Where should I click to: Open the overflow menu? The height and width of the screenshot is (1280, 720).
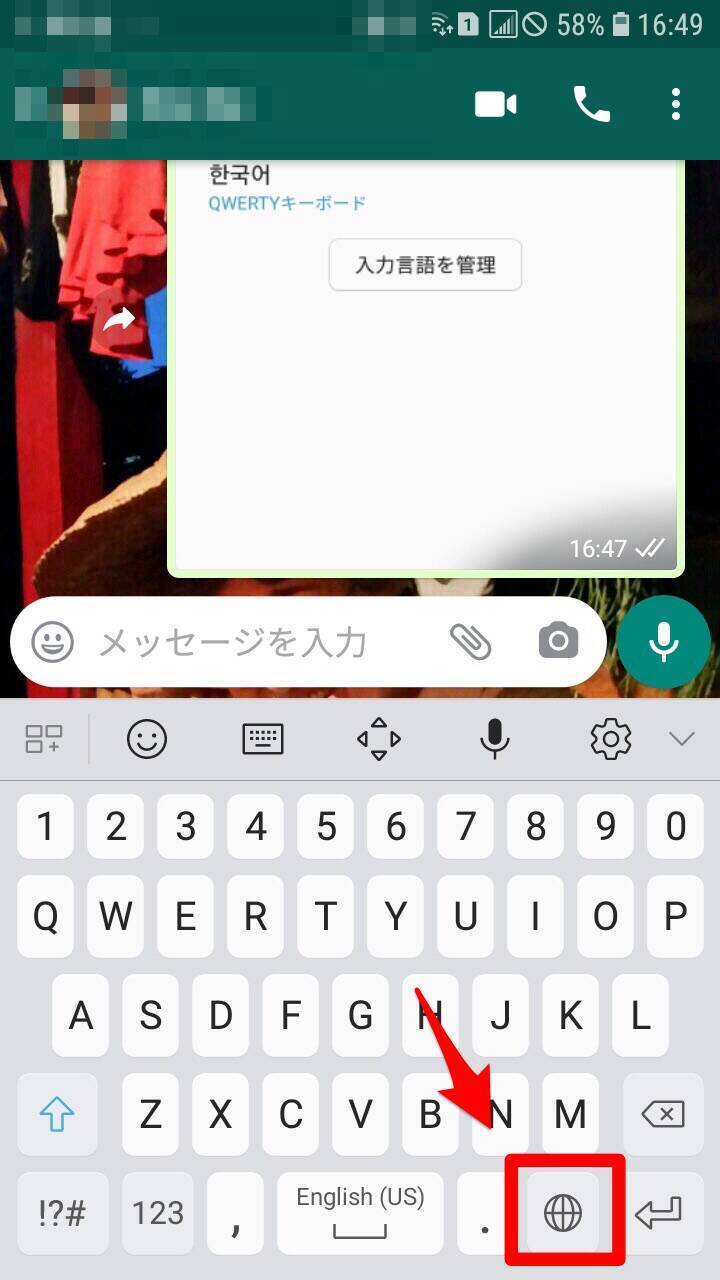coord(677,104)
